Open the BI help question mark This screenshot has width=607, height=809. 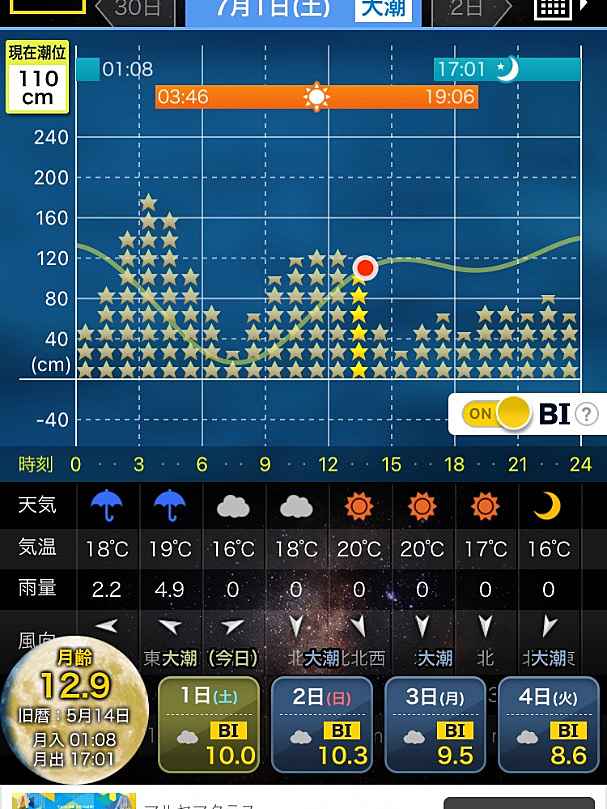click(587, 414)
